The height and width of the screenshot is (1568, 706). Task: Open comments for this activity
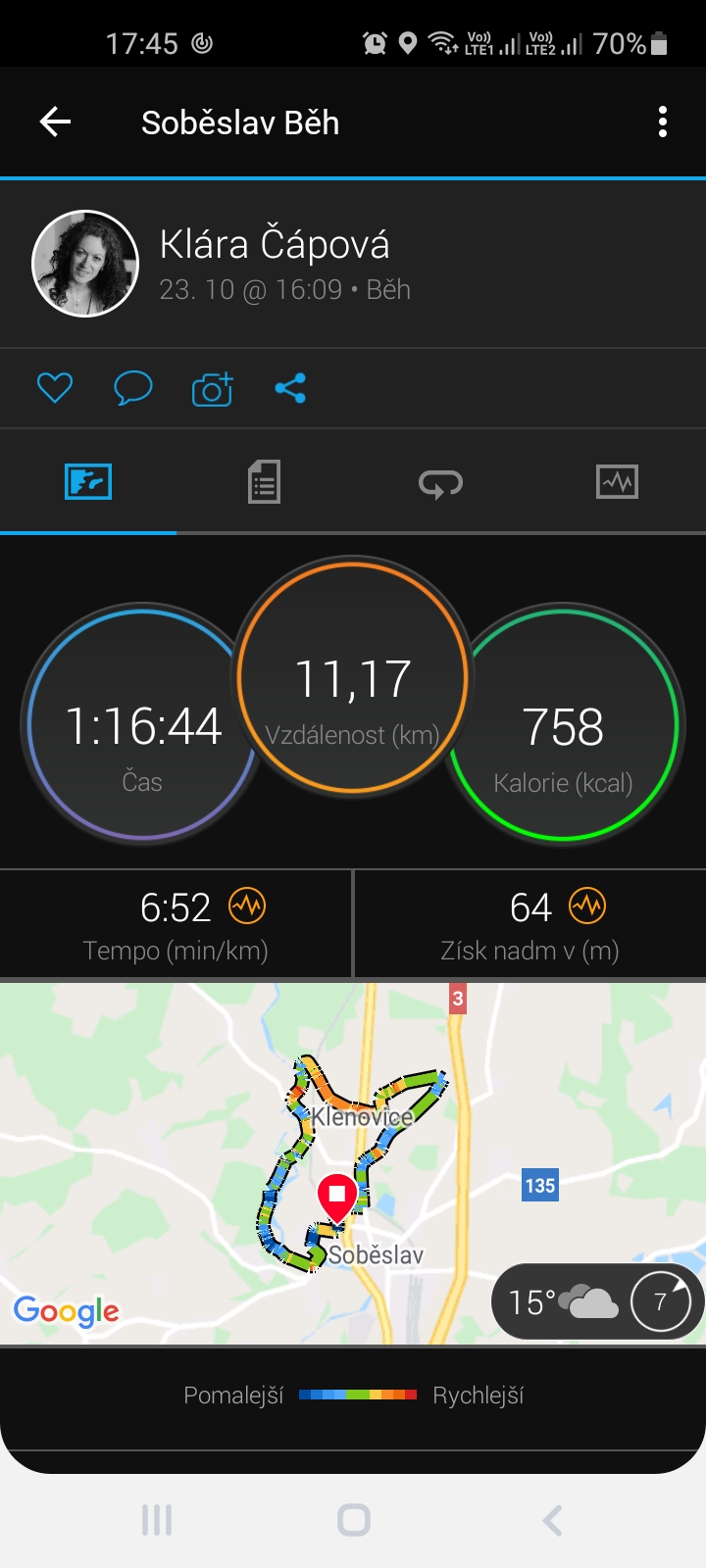[133, 388]
